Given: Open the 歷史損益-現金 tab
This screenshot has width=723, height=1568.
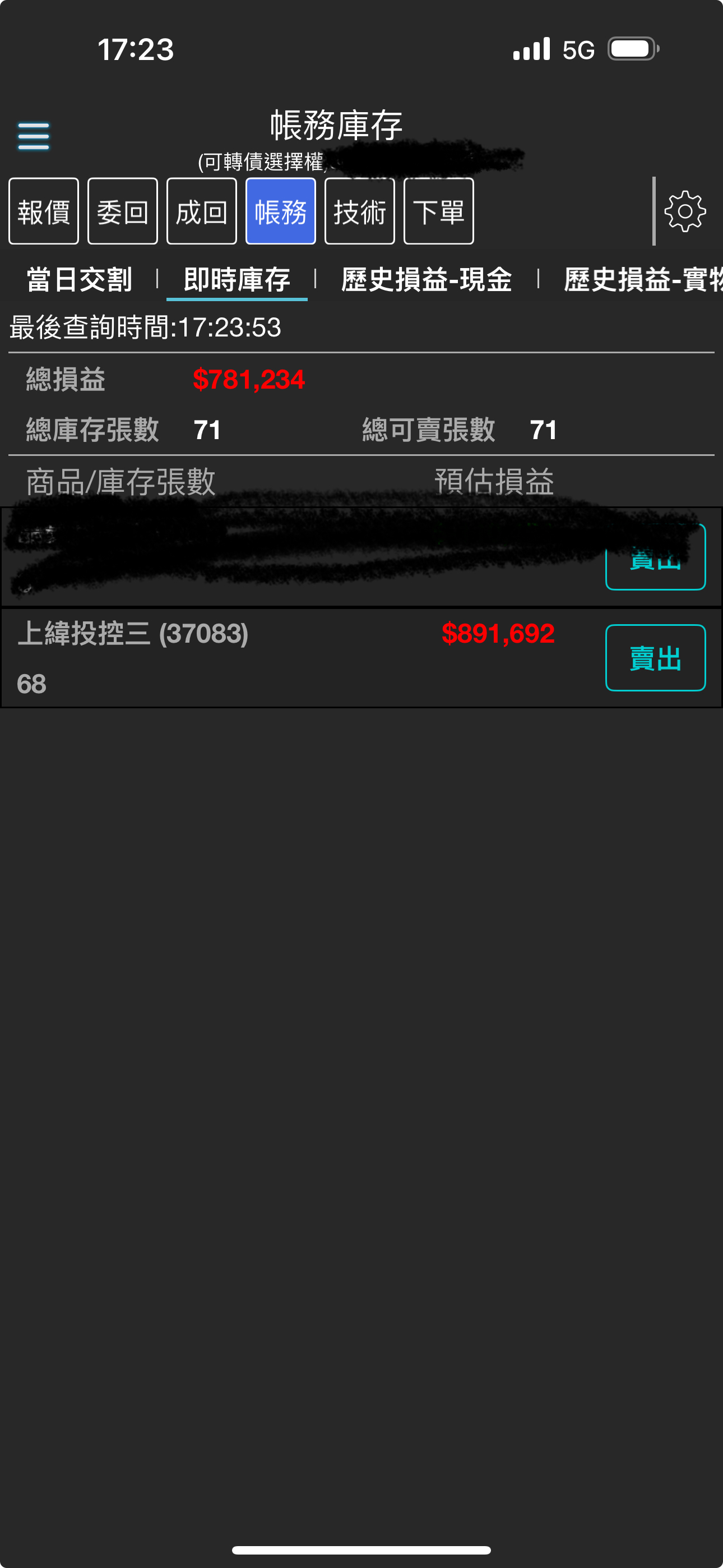Looking at the screenshot, I should pos(426,279).
